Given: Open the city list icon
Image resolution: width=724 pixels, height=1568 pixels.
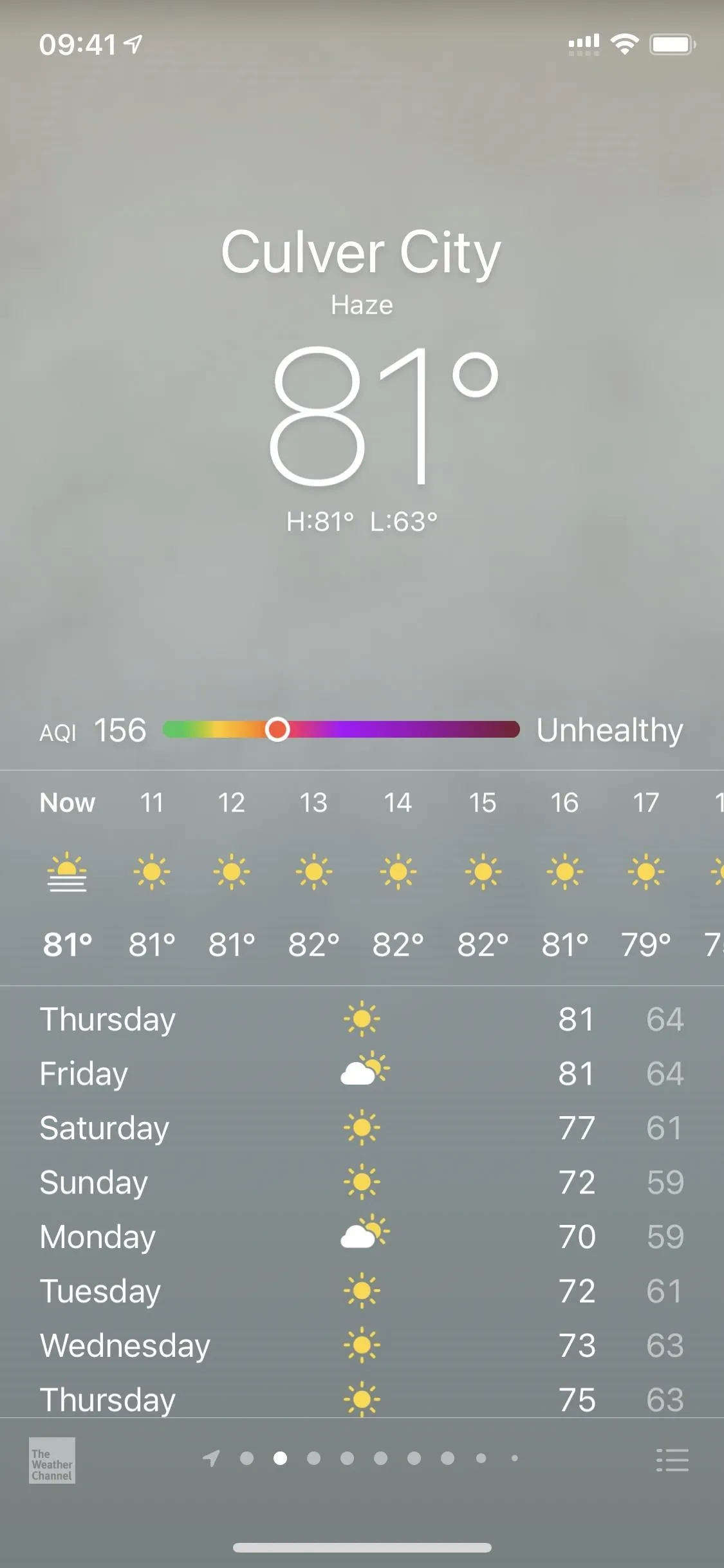Looking at the screenshot, I should (672, 1460).
